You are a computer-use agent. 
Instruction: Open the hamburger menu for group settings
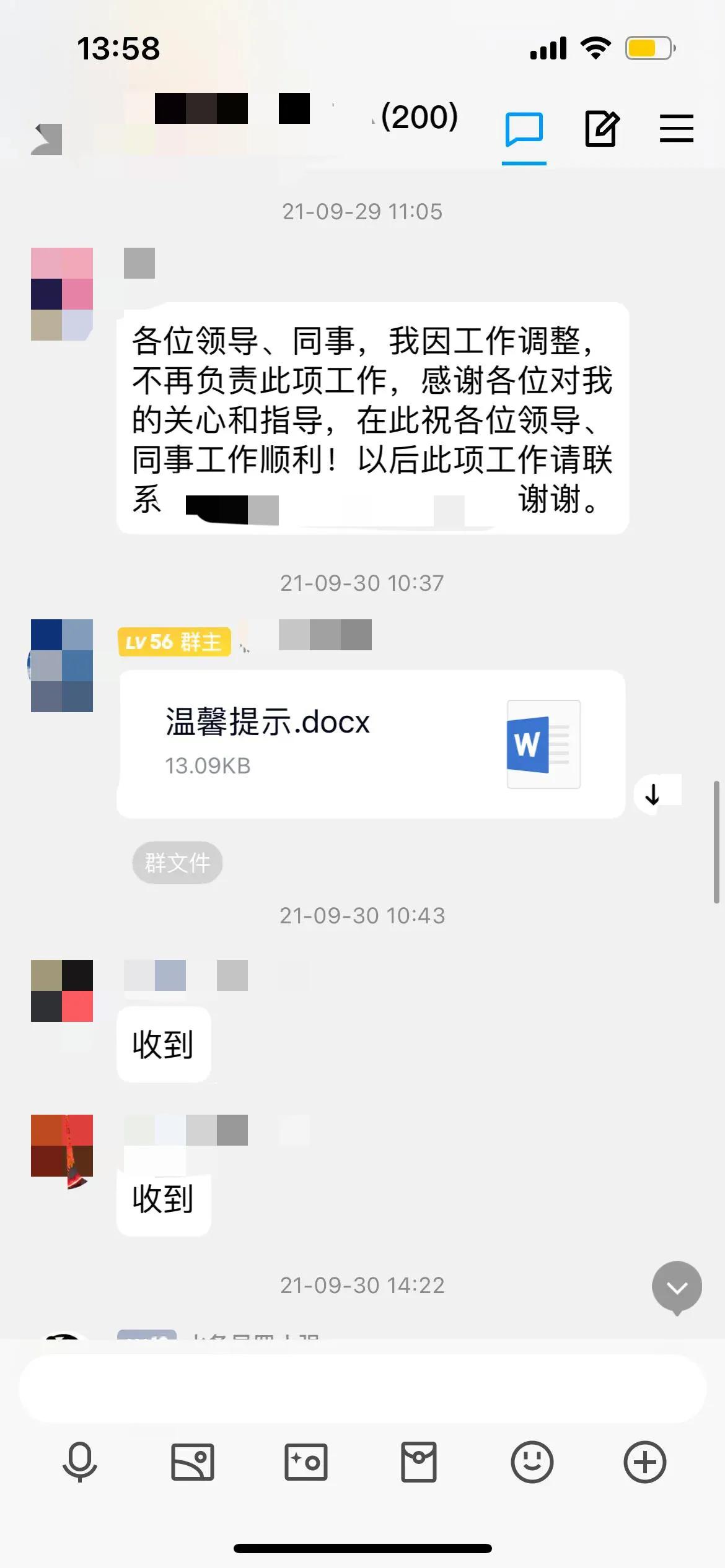coord(677,129)
